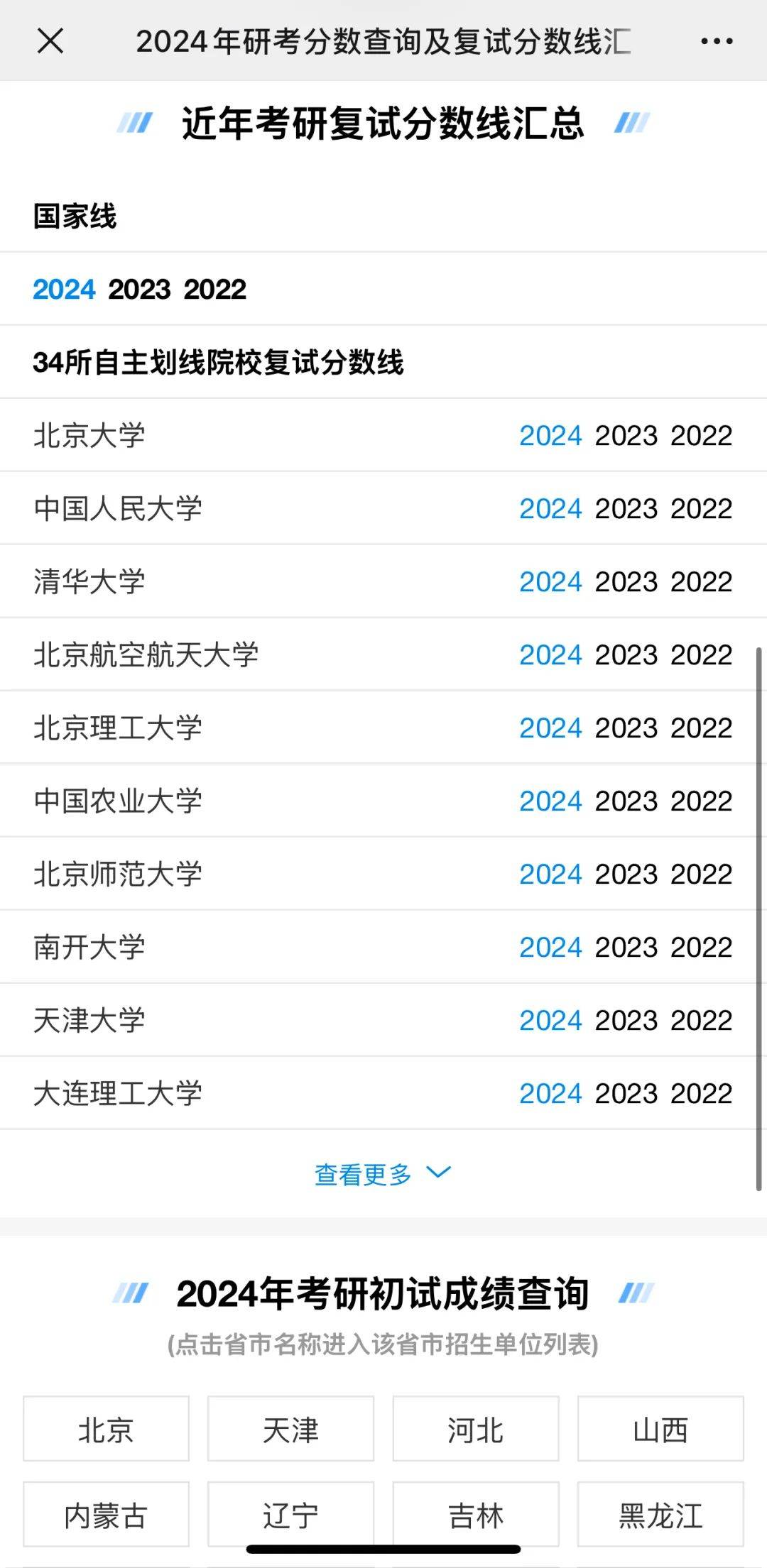The height and width of the screenshot is (1568, 767).
Task: Open 2023 national score line
Action: pos(140,289)
